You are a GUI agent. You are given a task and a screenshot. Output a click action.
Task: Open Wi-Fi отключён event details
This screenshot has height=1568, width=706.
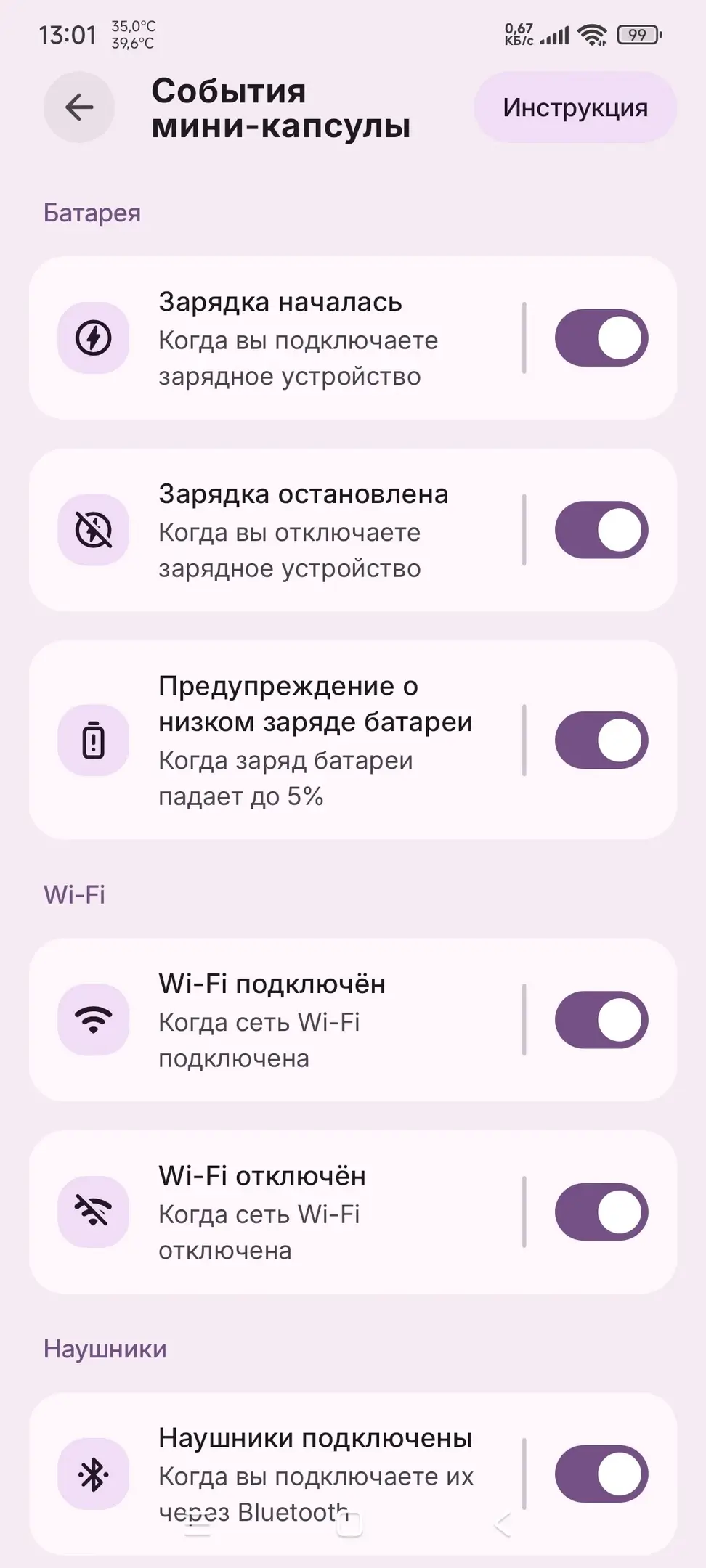coord(291,1212)
